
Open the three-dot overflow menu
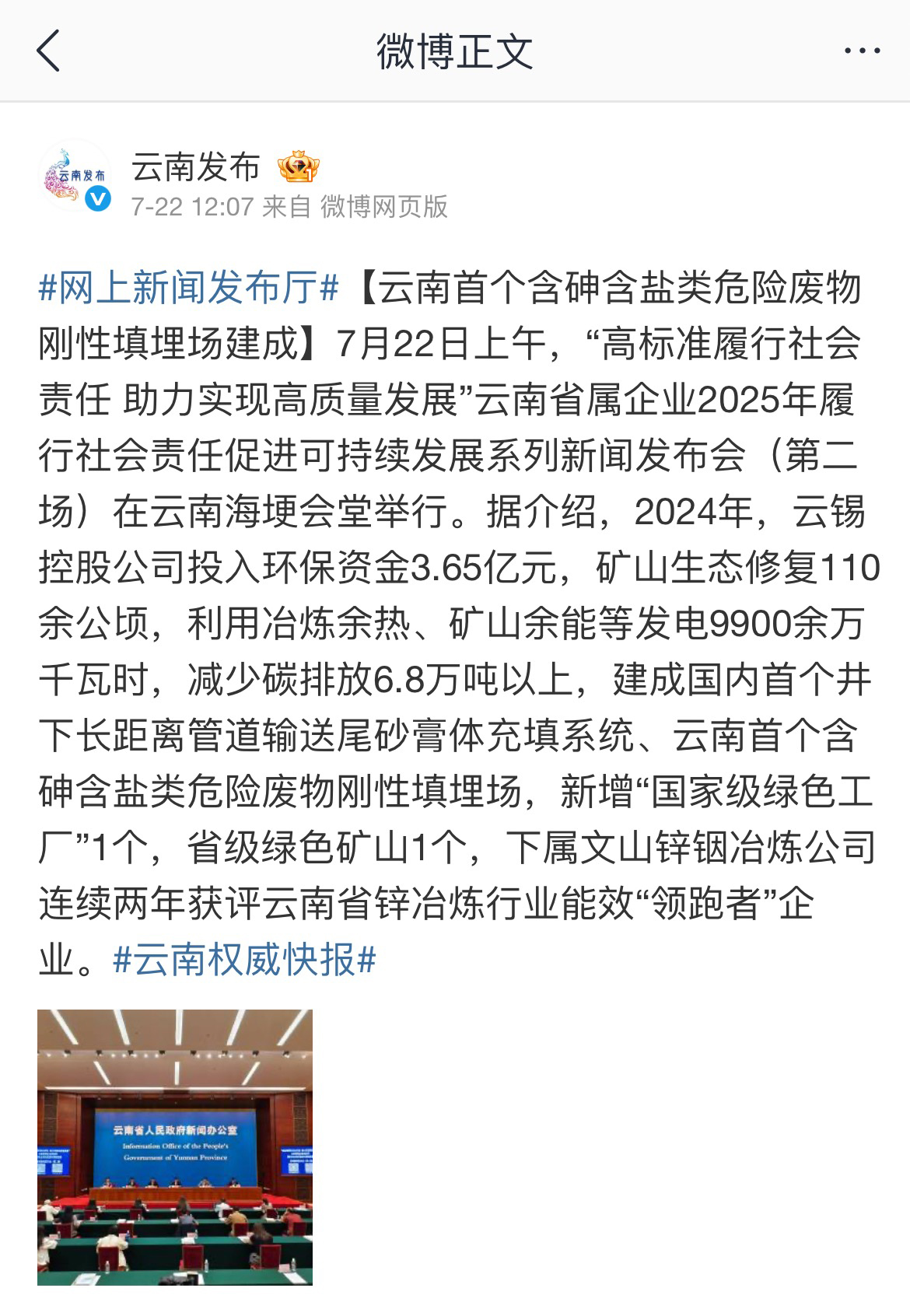point(862,51)
